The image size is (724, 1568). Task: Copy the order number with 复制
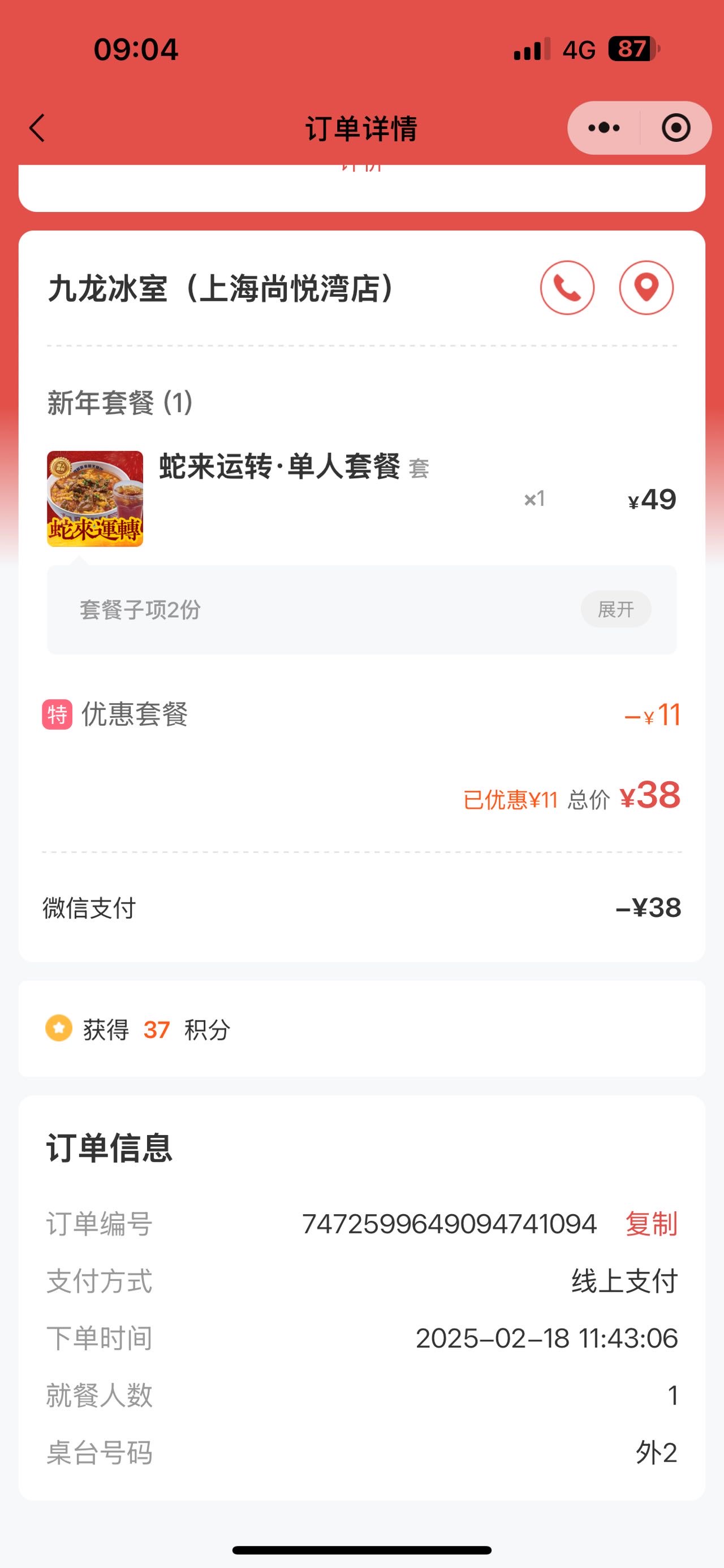pos(651,1223)
